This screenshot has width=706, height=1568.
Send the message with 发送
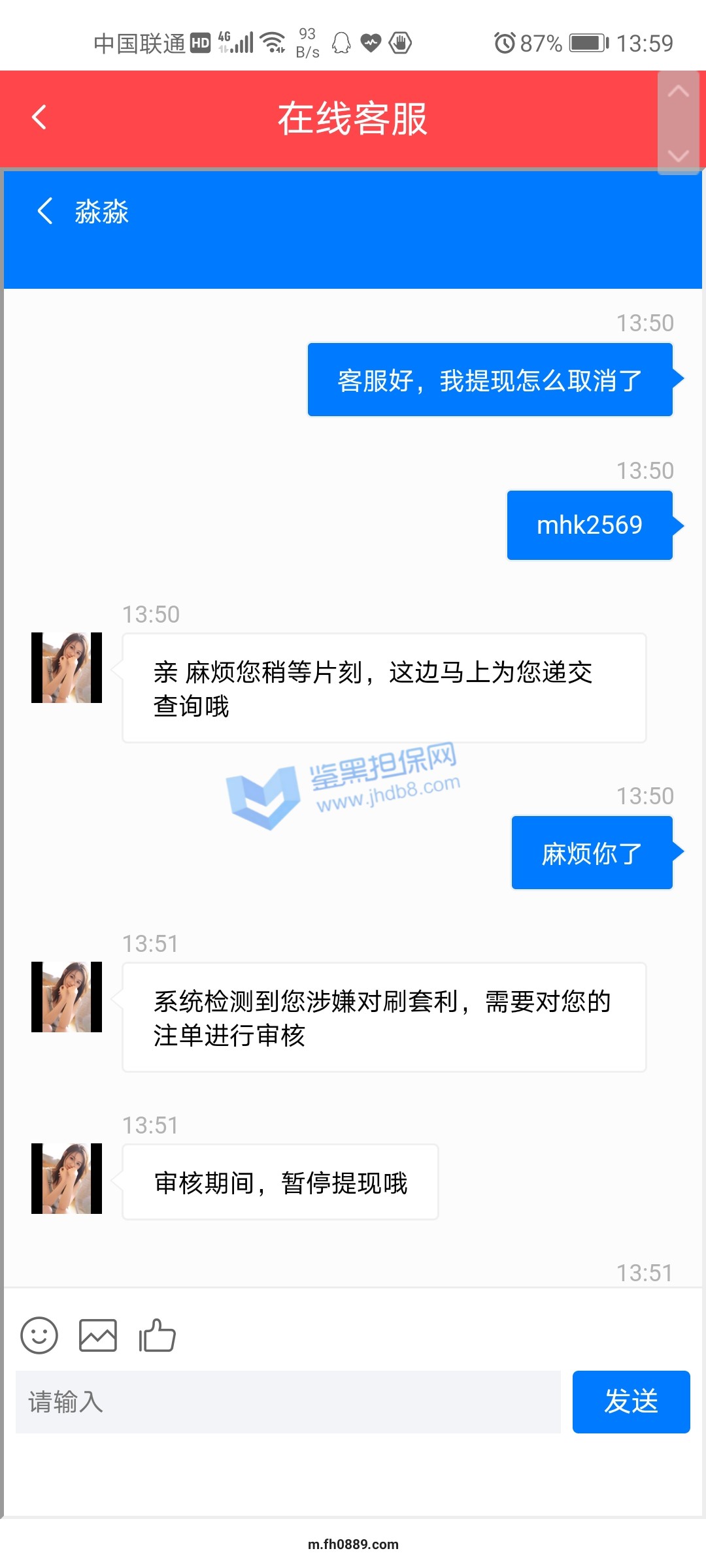coord(631,1402)
